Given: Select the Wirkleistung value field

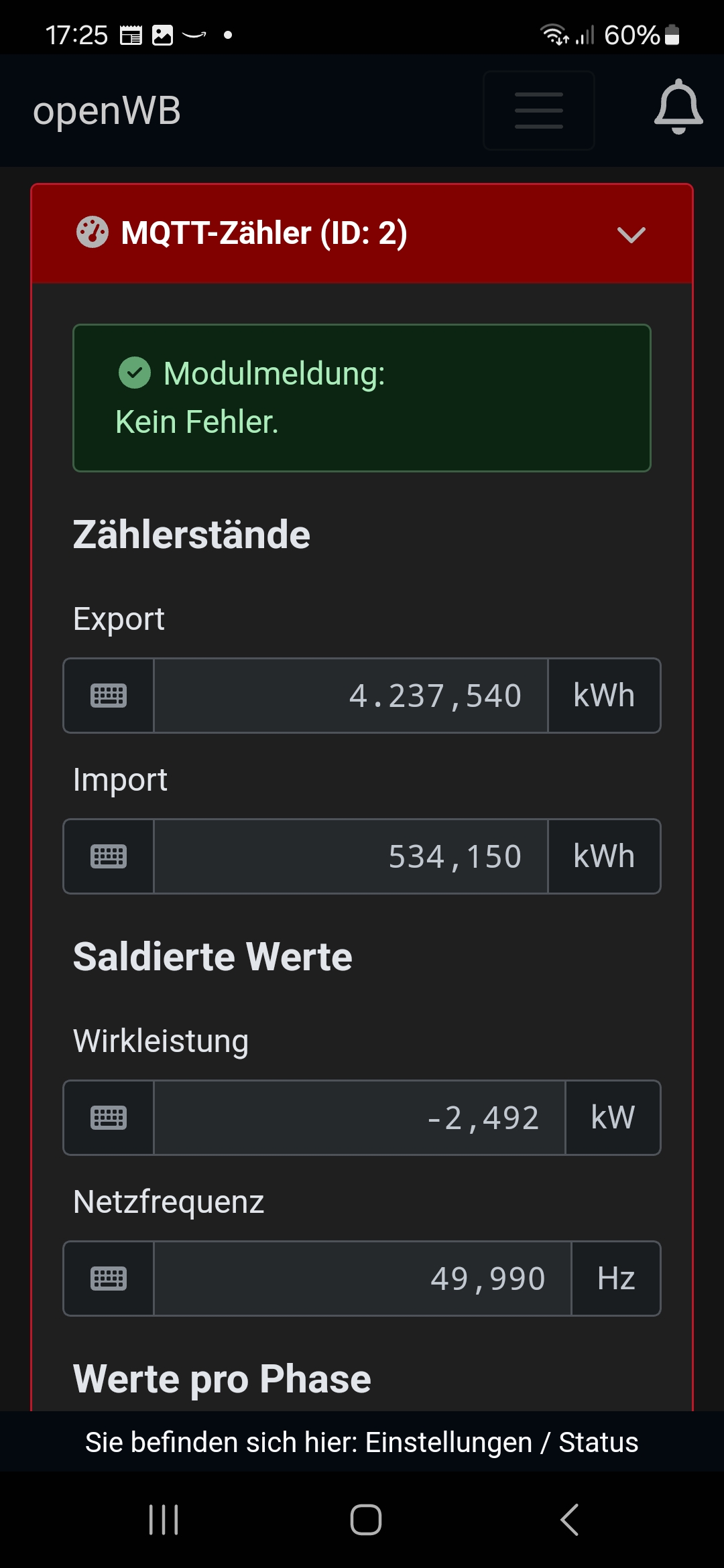Looking at the screenshot, I should (359, 1118).
